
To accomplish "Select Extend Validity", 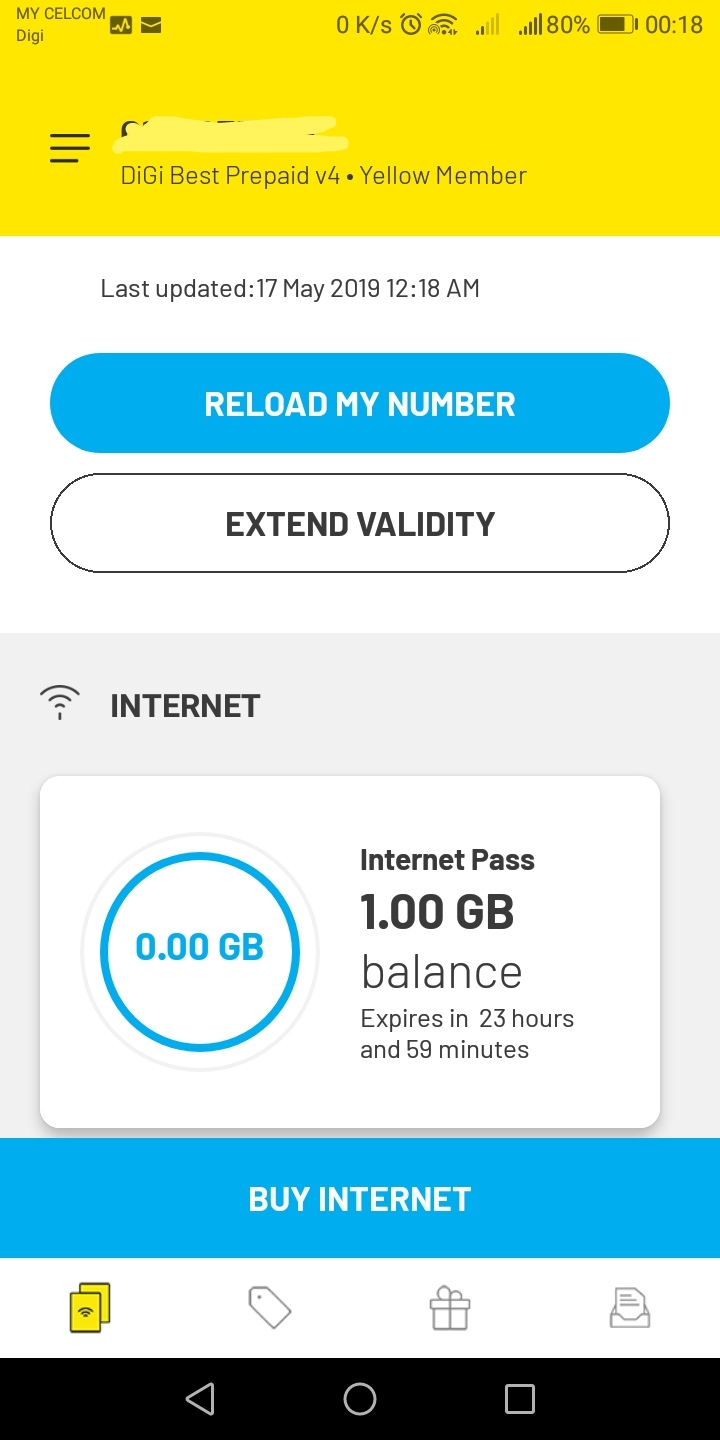I will point(360,523).
